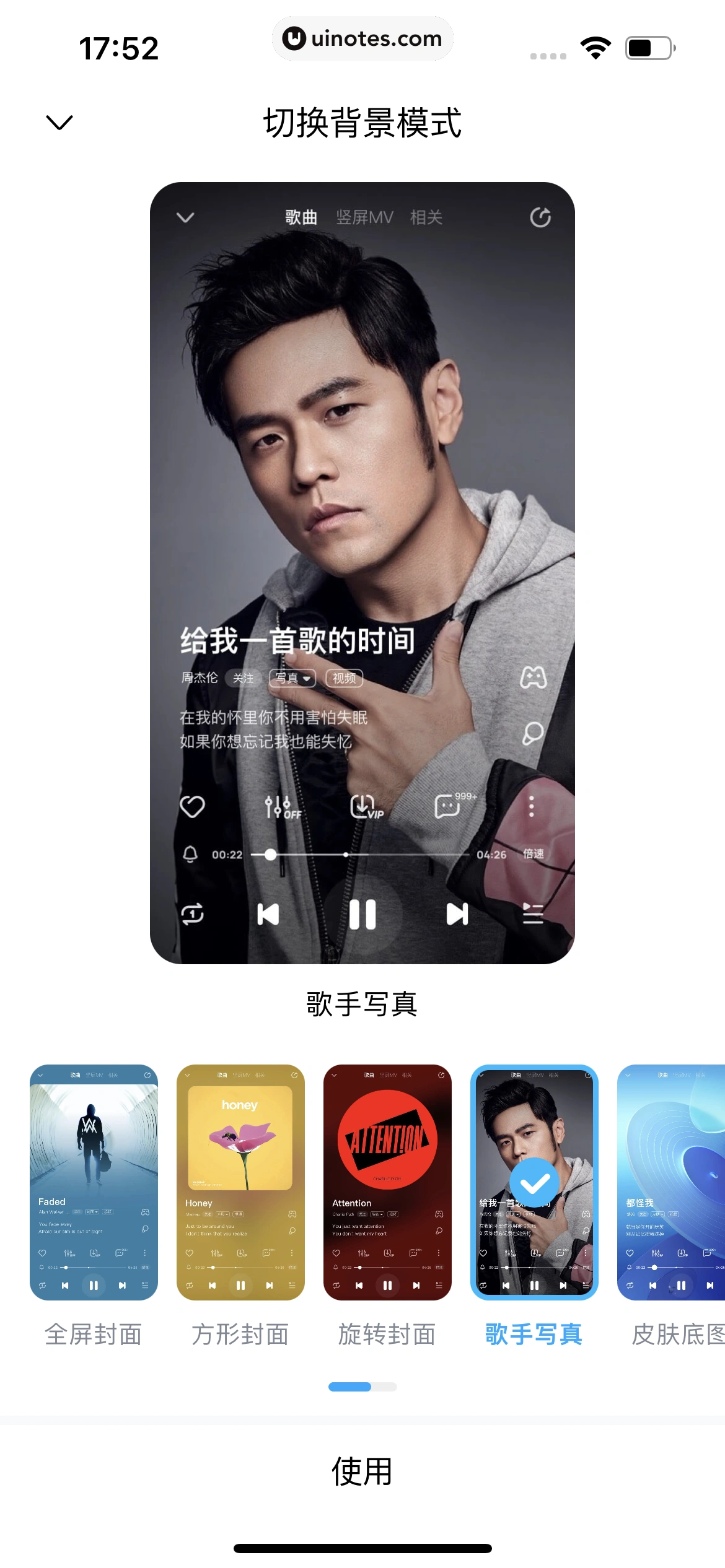This screenshot has width=725, height=1568.
Task: Collapse the background mode page with the down chevron
Action: coord(59,122)
